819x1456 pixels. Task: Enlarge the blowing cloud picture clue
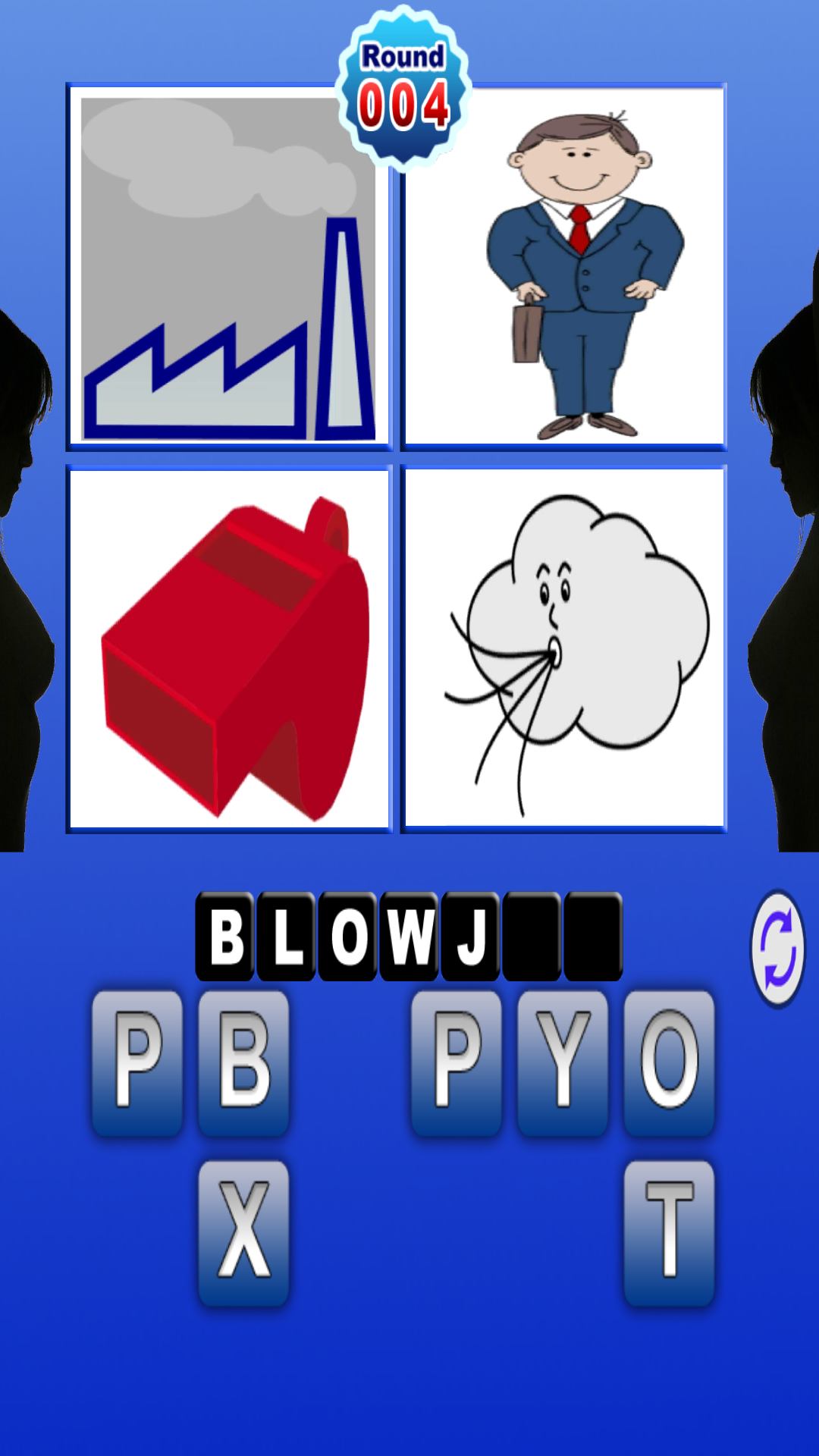point(563,649)
